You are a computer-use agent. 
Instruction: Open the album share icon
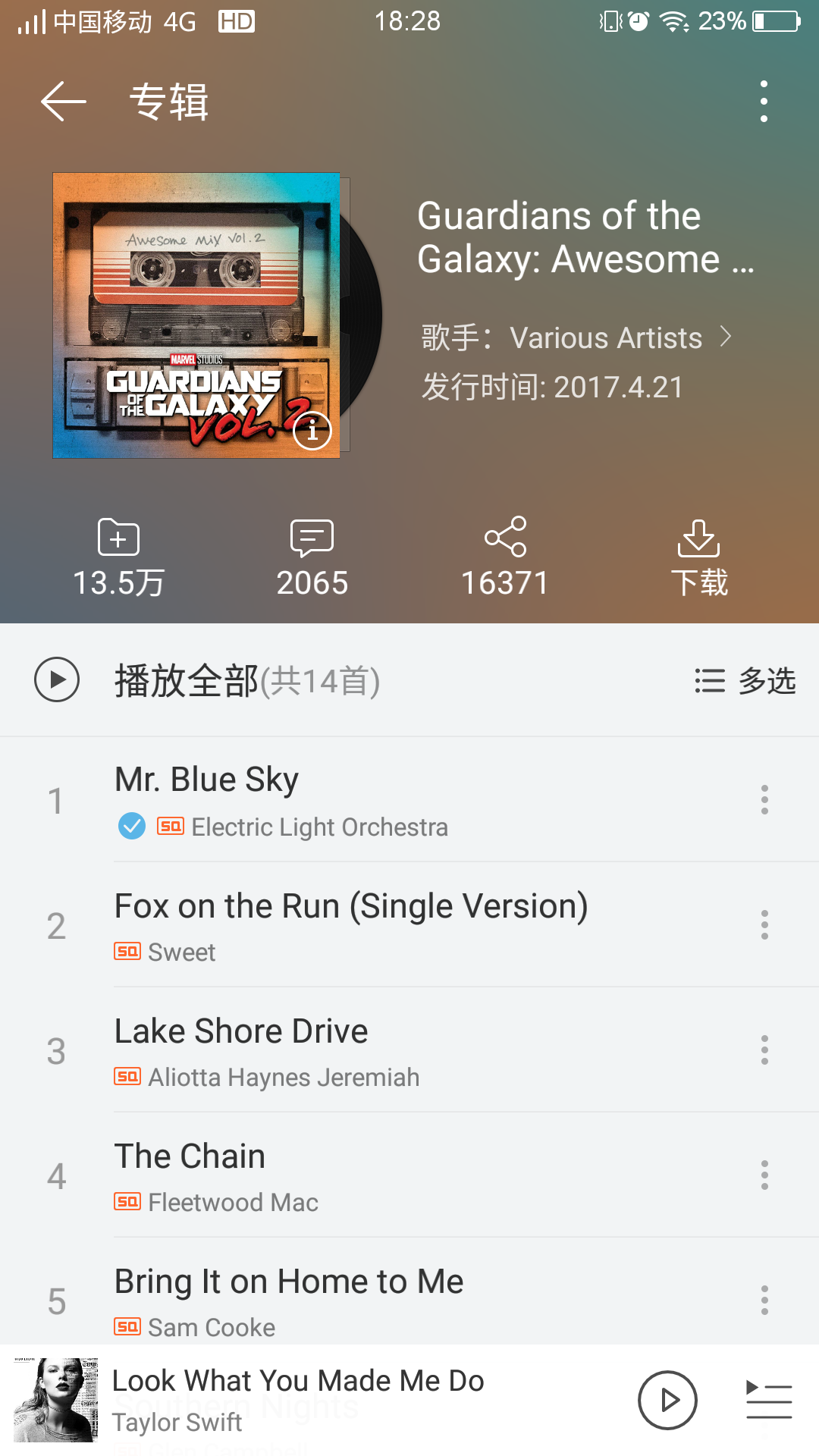coord(507,538)
